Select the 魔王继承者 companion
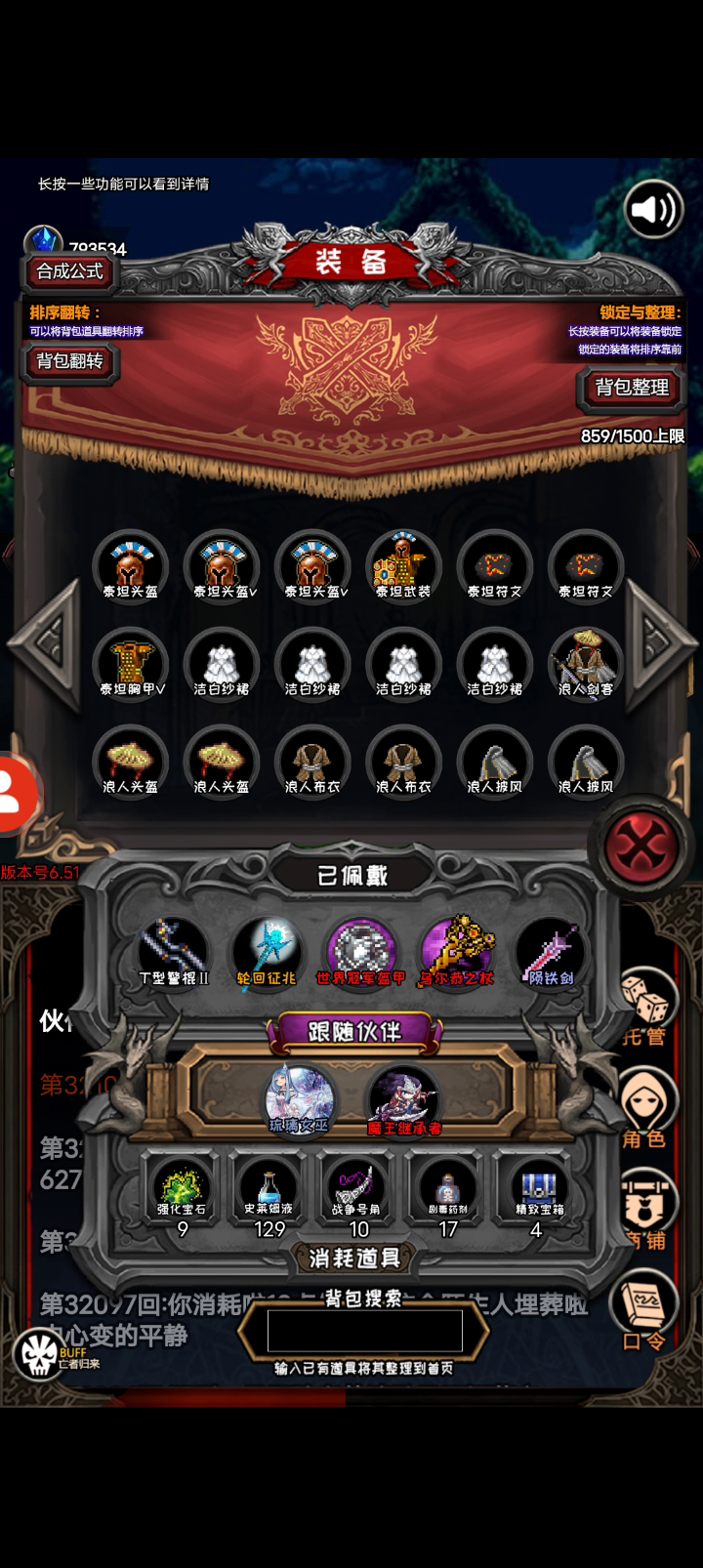The width and height of the screenshot is (703, 1568). pos(403,1100)
